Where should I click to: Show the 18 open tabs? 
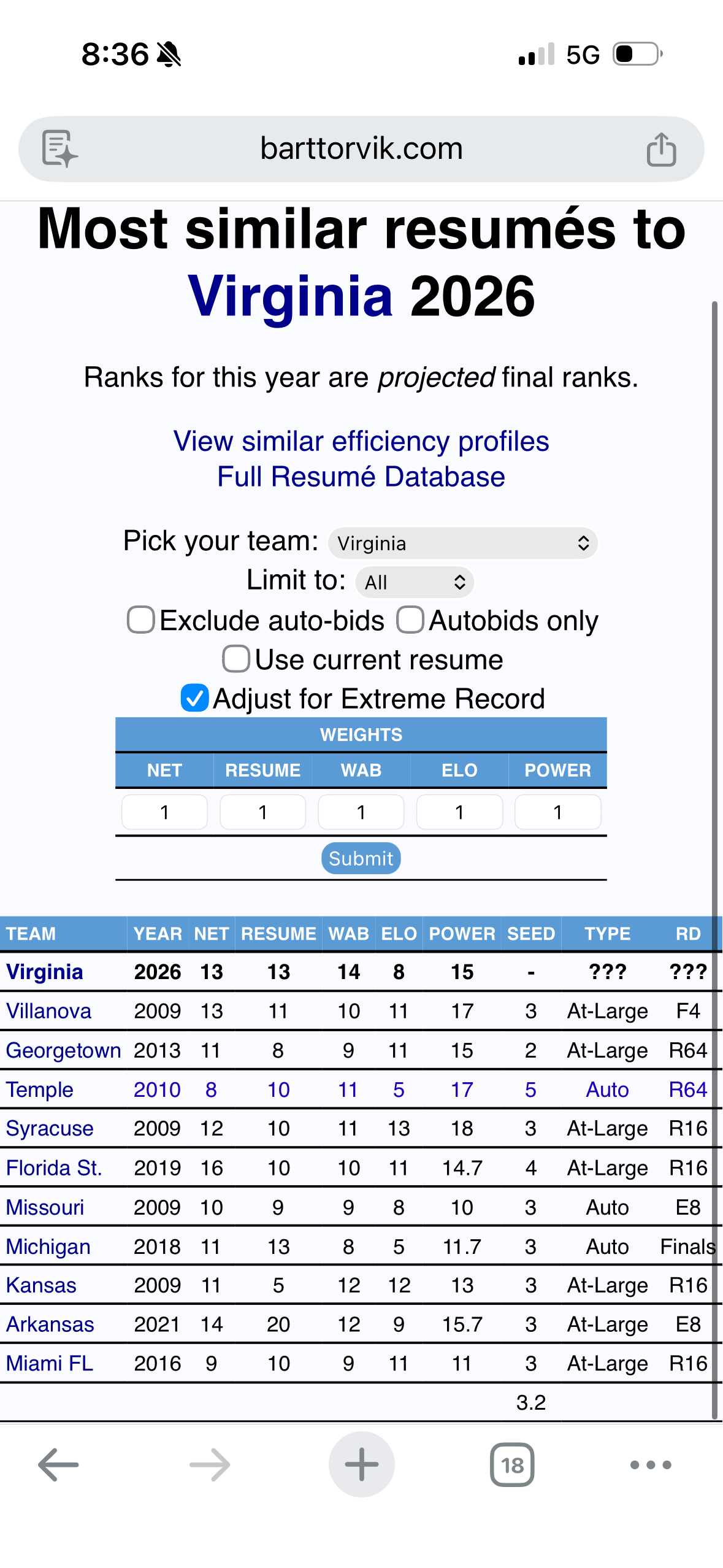(x=512, y=1465)
